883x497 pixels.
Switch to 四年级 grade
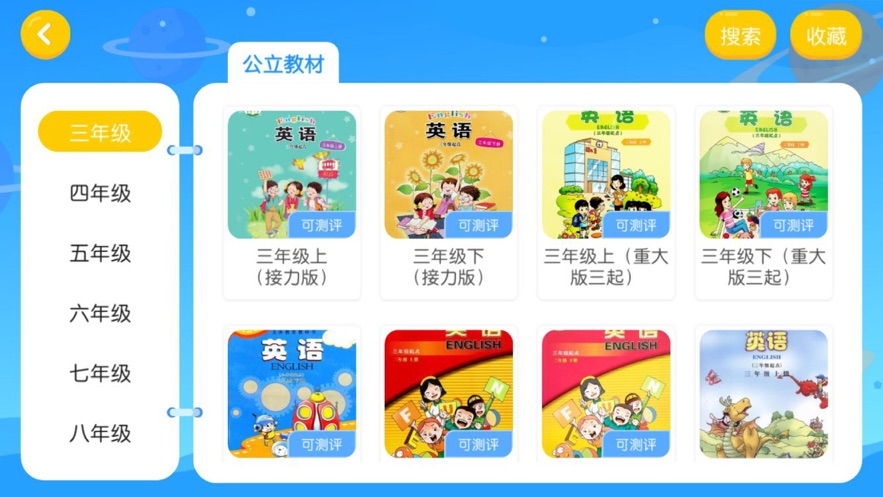[100, 193]
